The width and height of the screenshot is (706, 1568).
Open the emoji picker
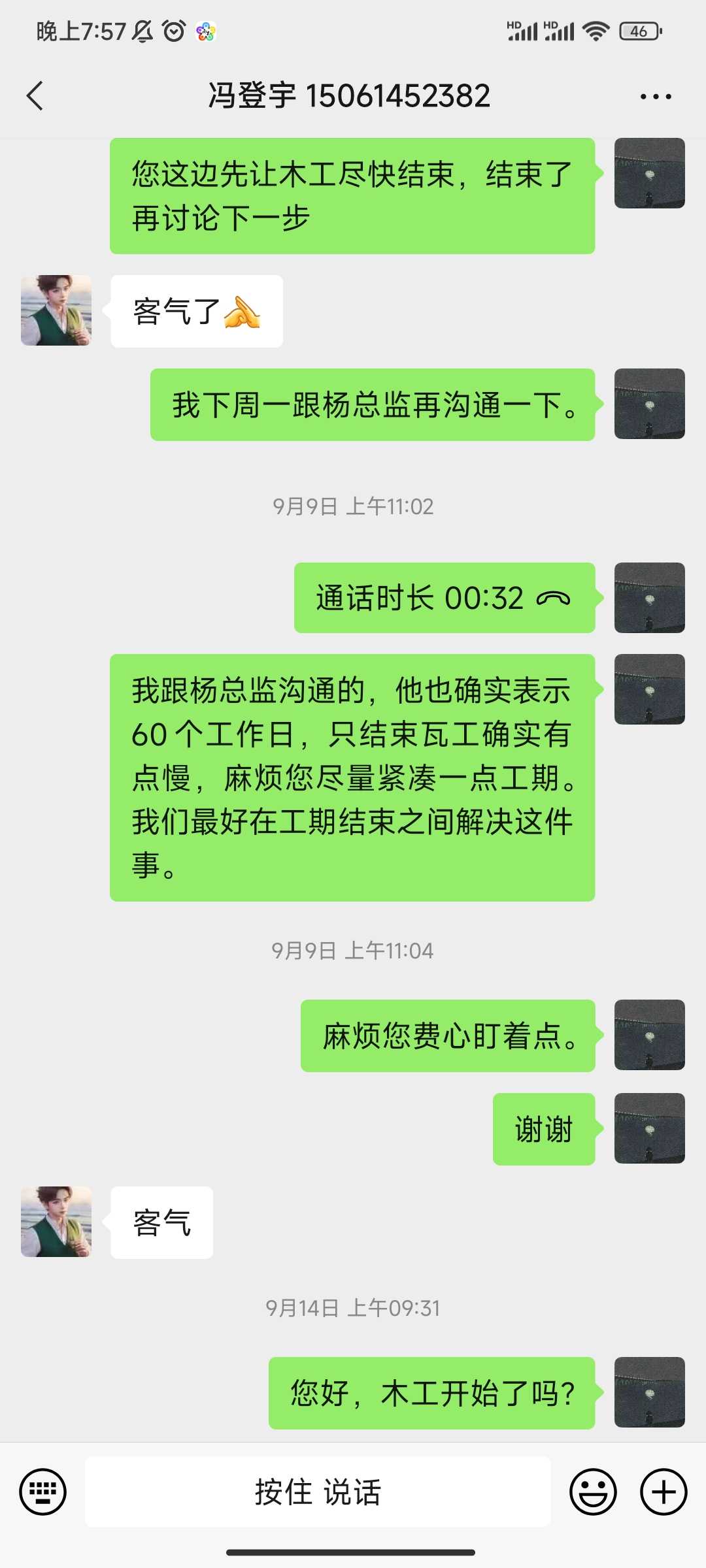(593, 1492)
